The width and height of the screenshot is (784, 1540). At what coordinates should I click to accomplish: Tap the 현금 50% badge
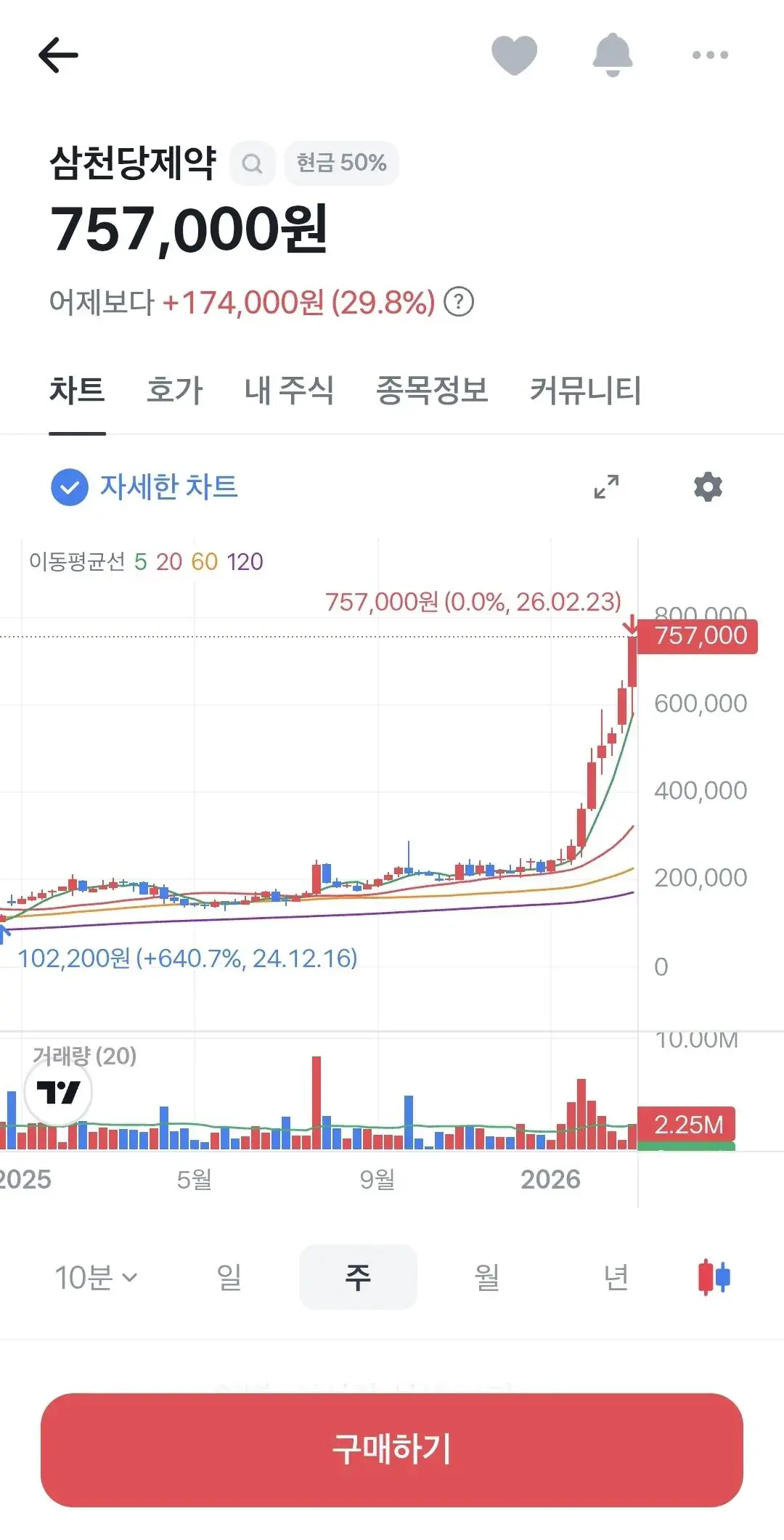(340, 163)
